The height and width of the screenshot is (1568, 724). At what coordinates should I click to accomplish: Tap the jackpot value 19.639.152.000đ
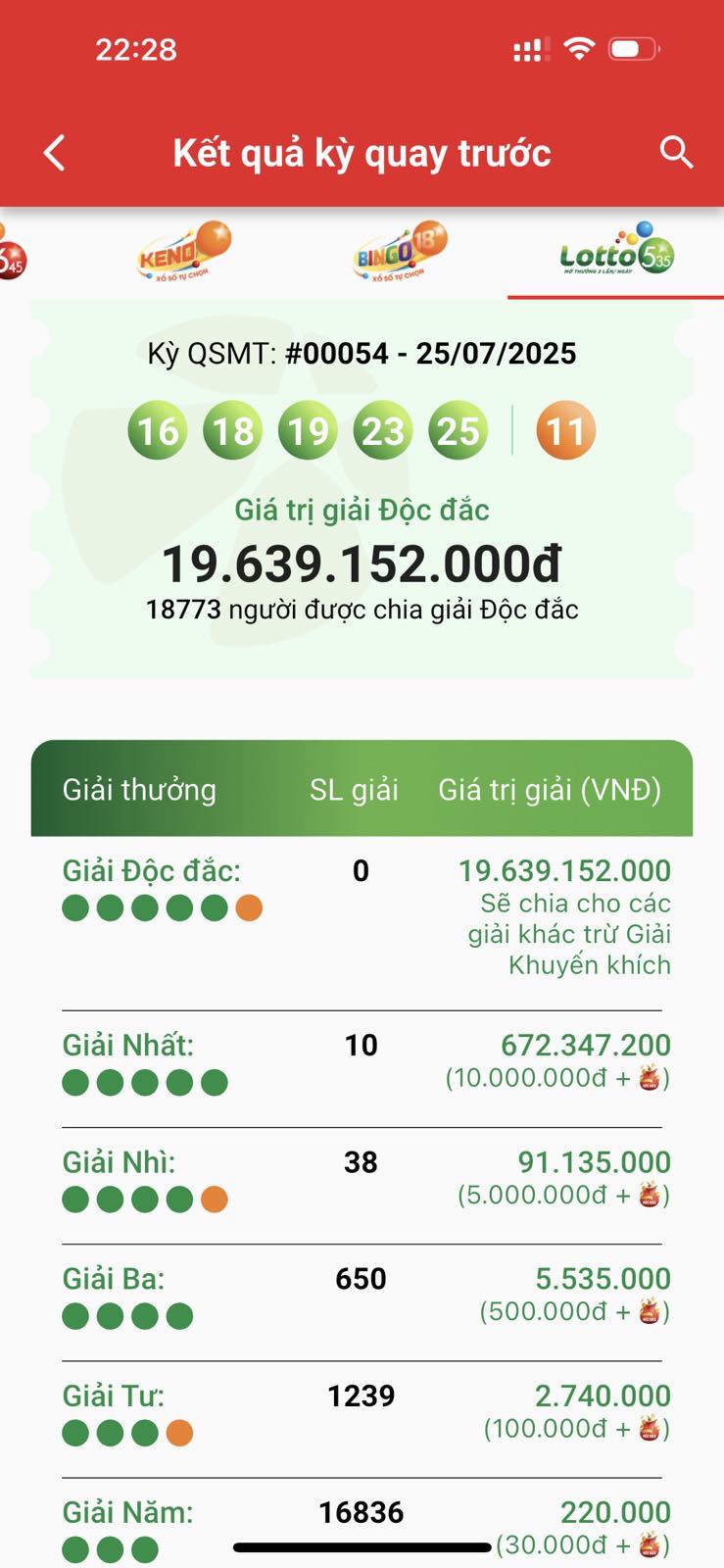point(362,563)
